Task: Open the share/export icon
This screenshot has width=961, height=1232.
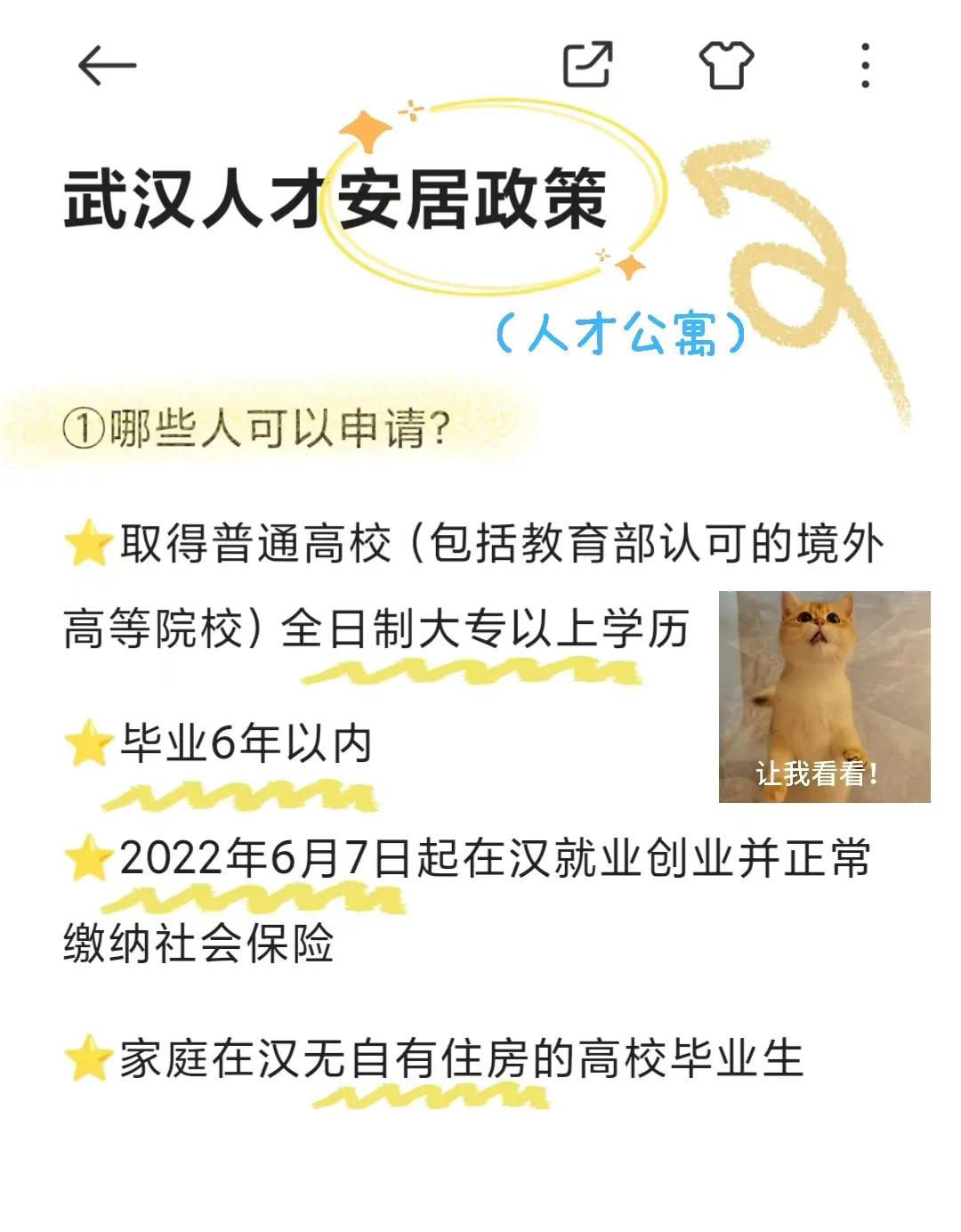Action: click(x=588, y=65)
